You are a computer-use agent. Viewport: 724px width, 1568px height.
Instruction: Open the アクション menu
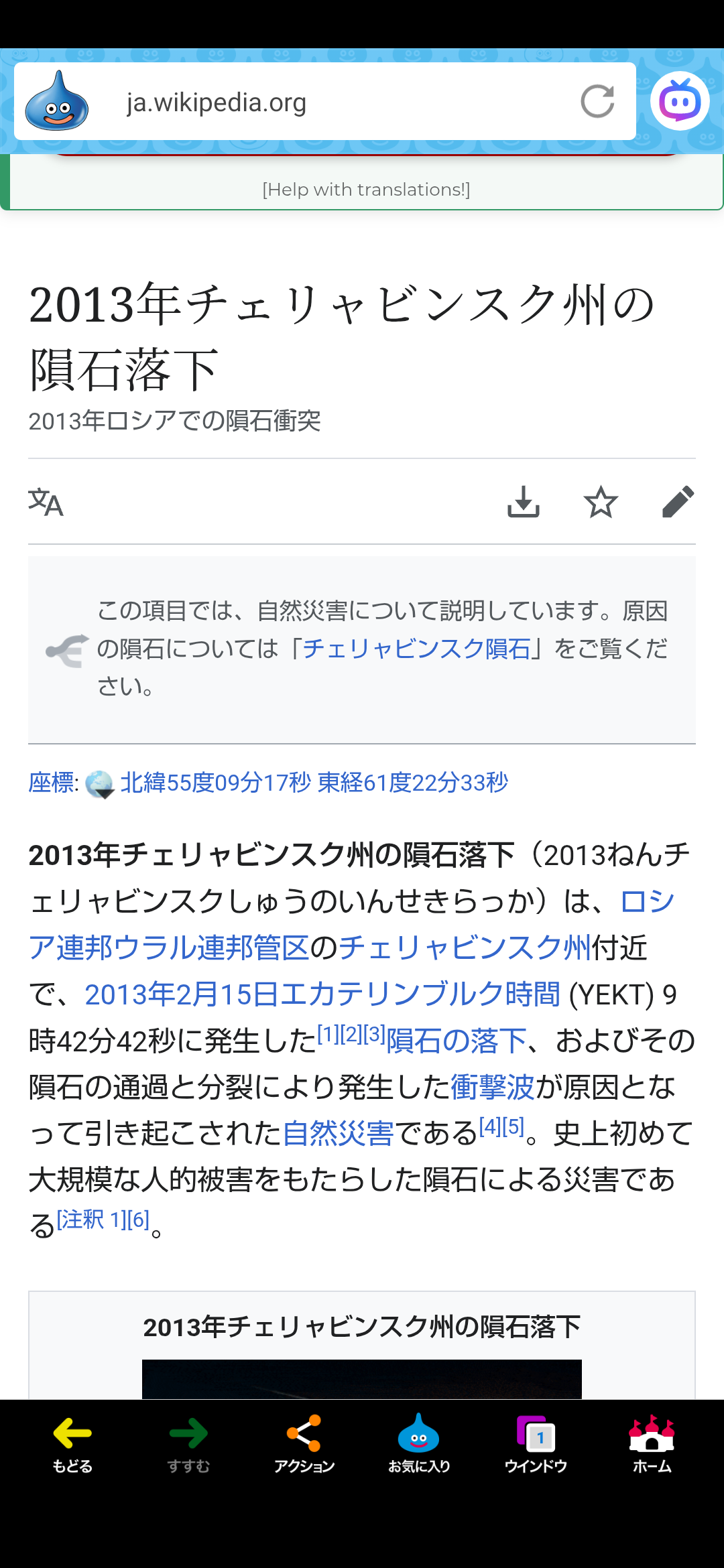(304, 1444)
